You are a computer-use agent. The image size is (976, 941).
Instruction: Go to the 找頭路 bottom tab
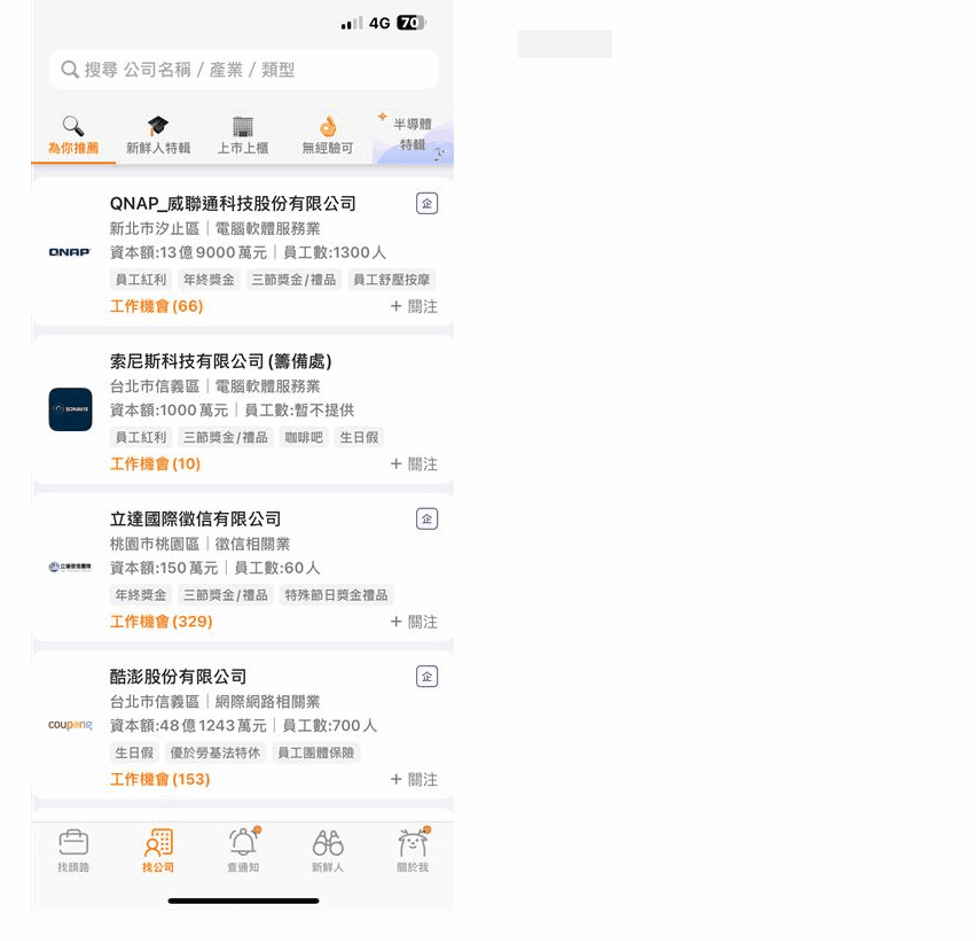[x=73, y=851]
